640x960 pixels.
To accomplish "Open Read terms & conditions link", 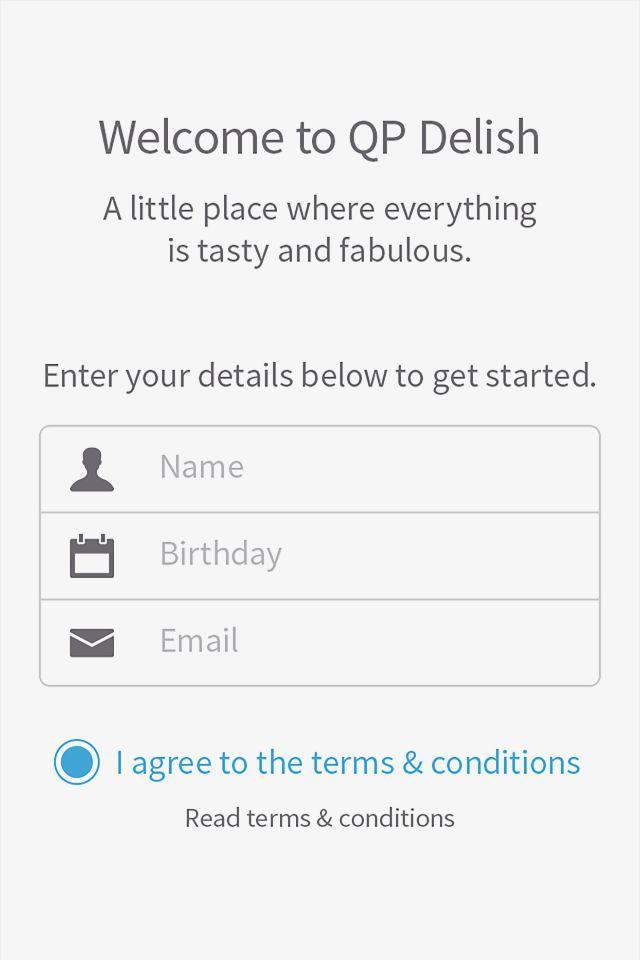I will (x=320, y=818).
